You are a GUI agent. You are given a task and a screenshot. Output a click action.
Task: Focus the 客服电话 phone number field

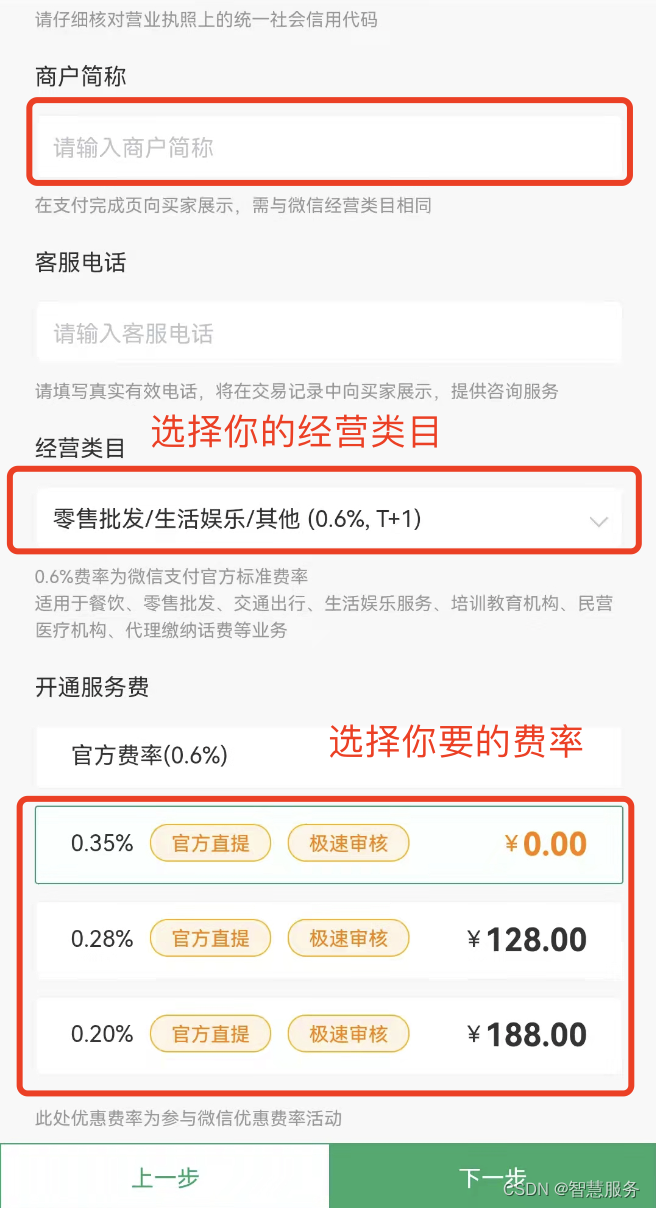click(x=328, y=333)
